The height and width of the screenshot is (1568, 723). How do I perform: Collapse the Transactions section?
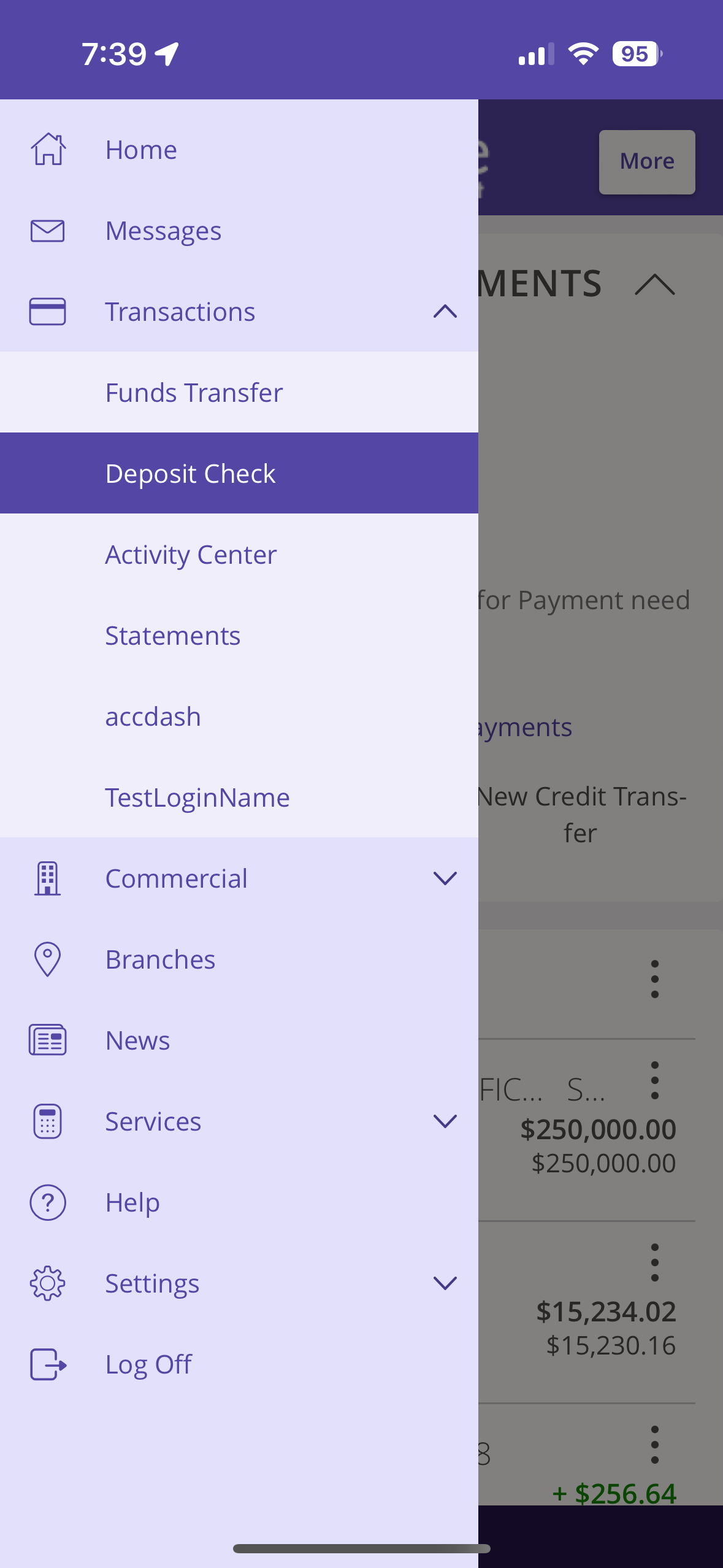point(239,312)
